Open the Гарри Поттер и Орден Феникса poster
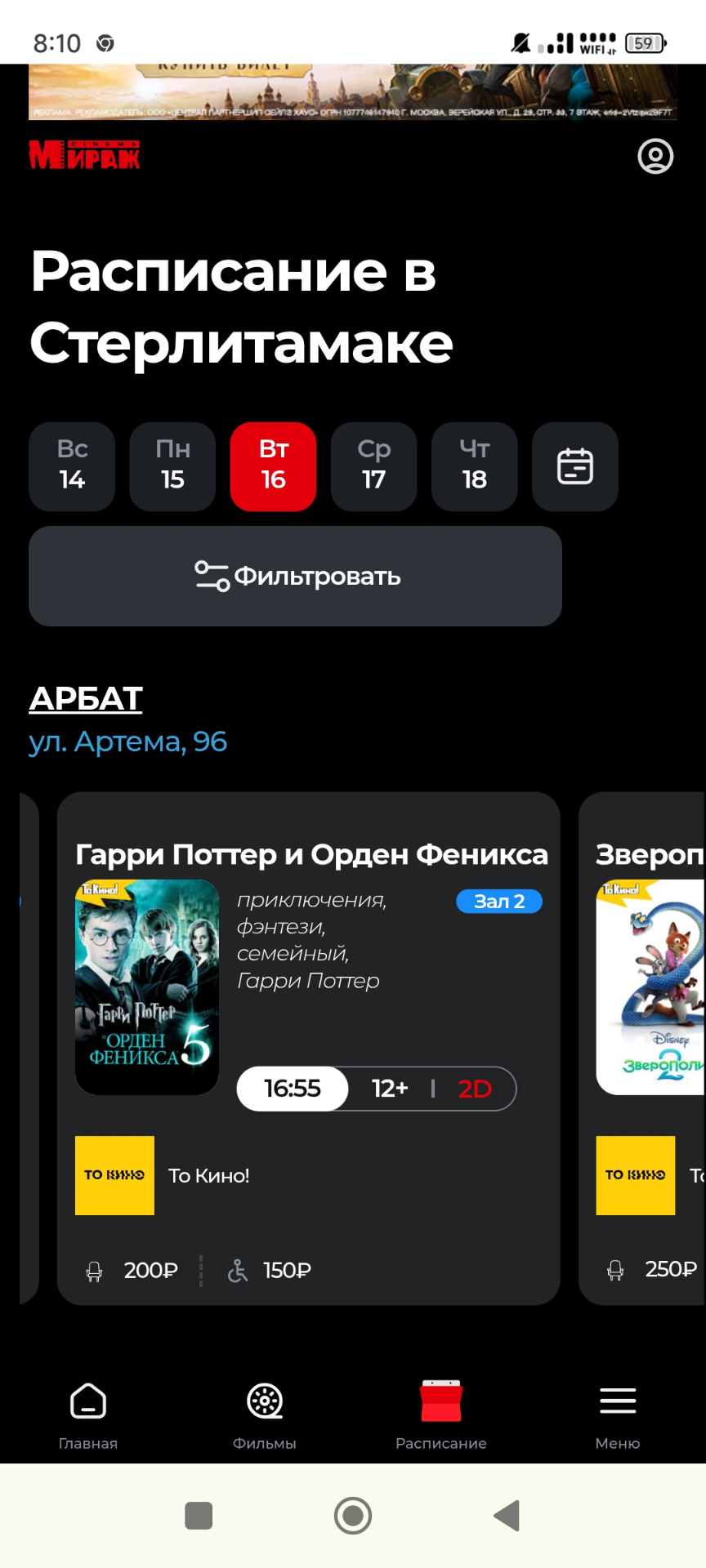The image size is (706, 1568). tap(147, 987)
